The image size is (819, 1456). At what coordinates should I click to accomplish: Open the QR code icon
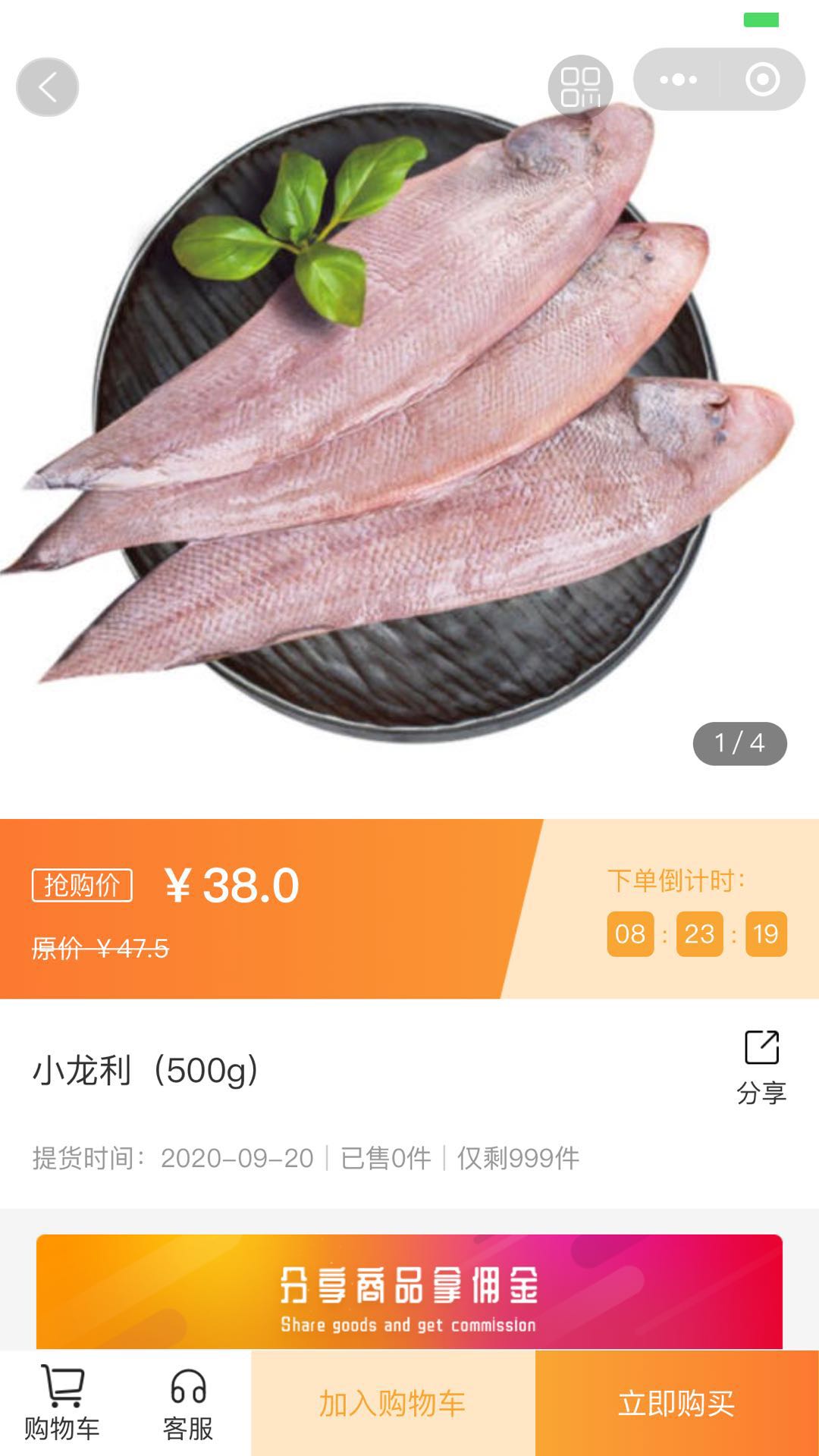click(580, 87)
